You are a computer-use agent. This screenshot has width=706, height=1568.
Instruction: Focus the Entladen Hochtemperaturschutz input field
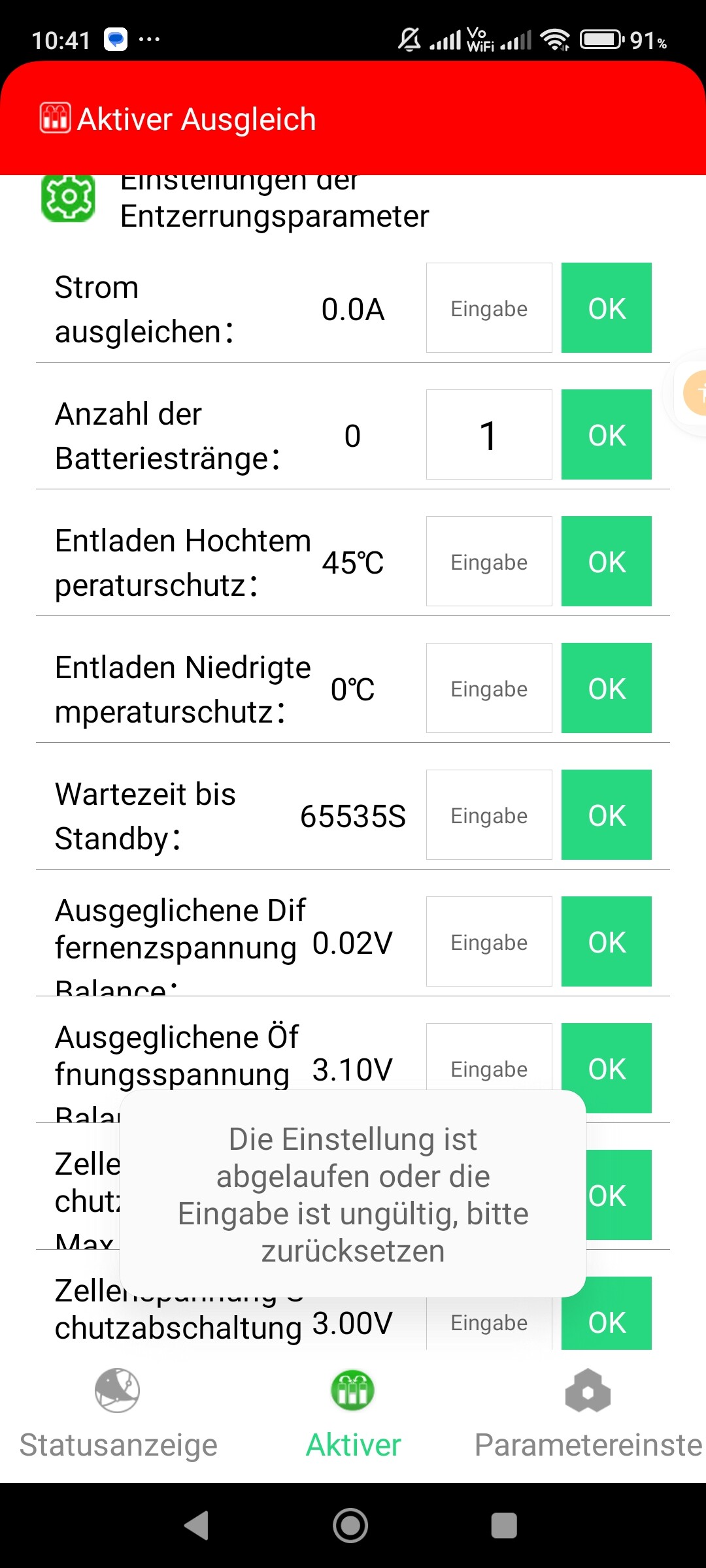(x=489, y=561)
